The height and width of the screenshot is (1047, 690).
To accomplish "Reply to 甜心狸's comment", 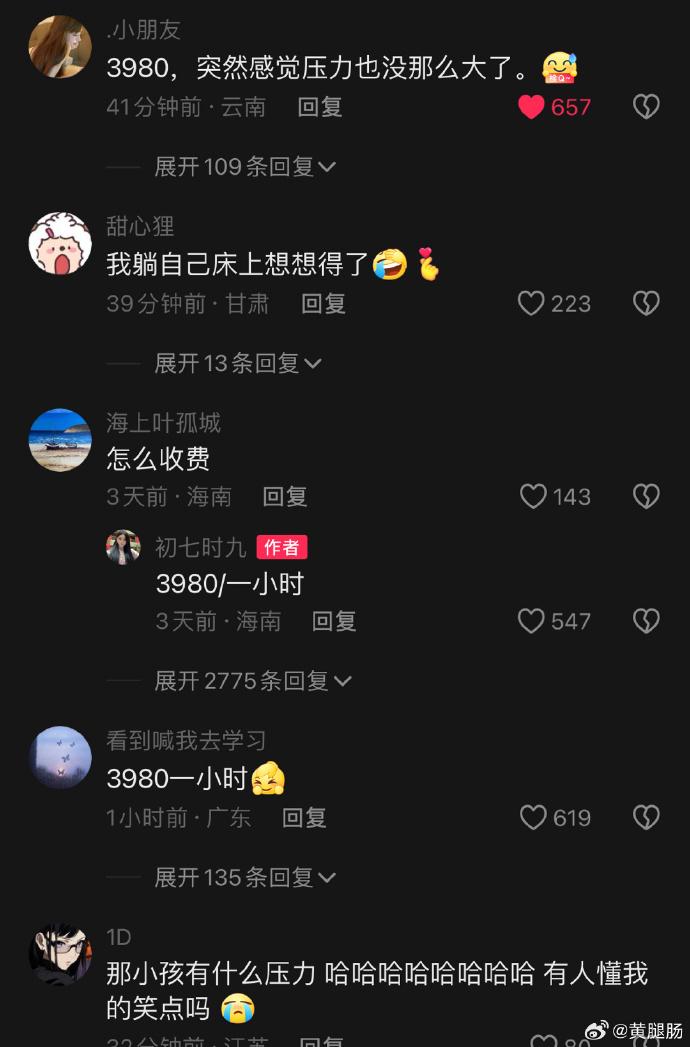I will [x=323, y=303].
